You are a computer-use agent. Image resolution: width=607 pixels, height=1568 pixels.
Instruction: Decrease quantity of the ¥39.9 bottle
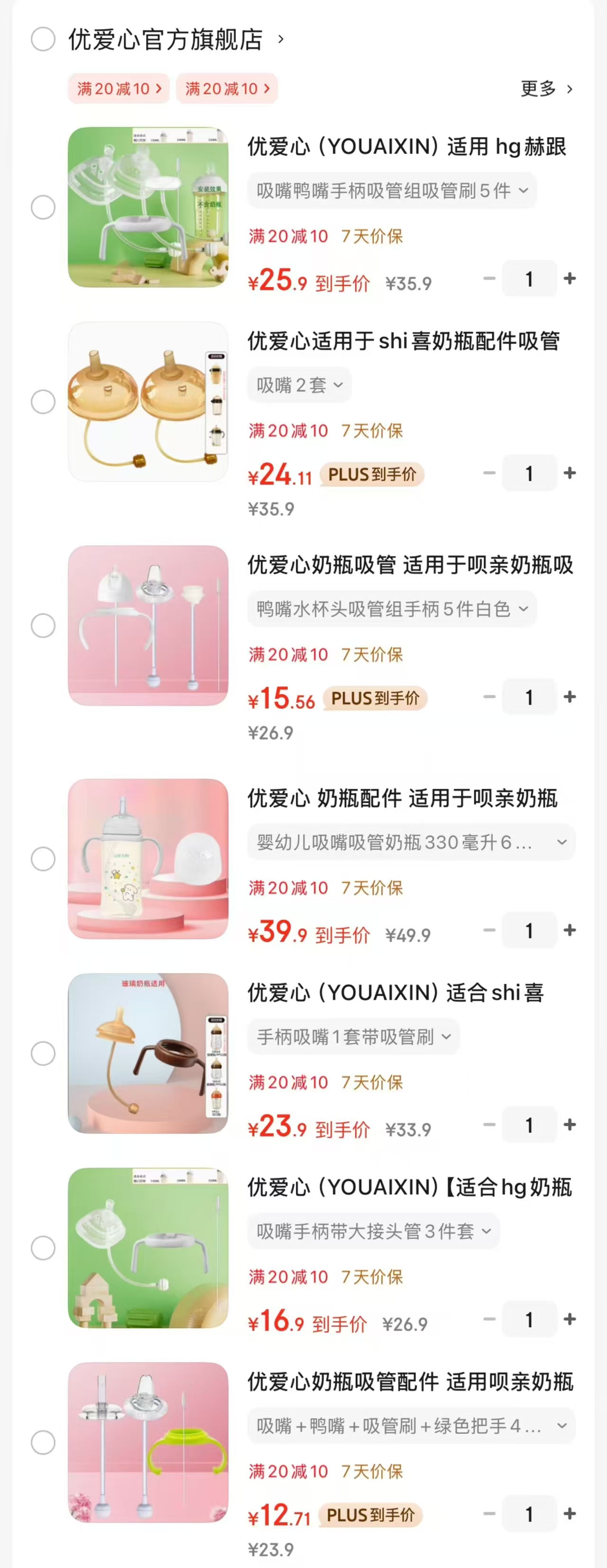pyautogui.click(x=488, y=930)
